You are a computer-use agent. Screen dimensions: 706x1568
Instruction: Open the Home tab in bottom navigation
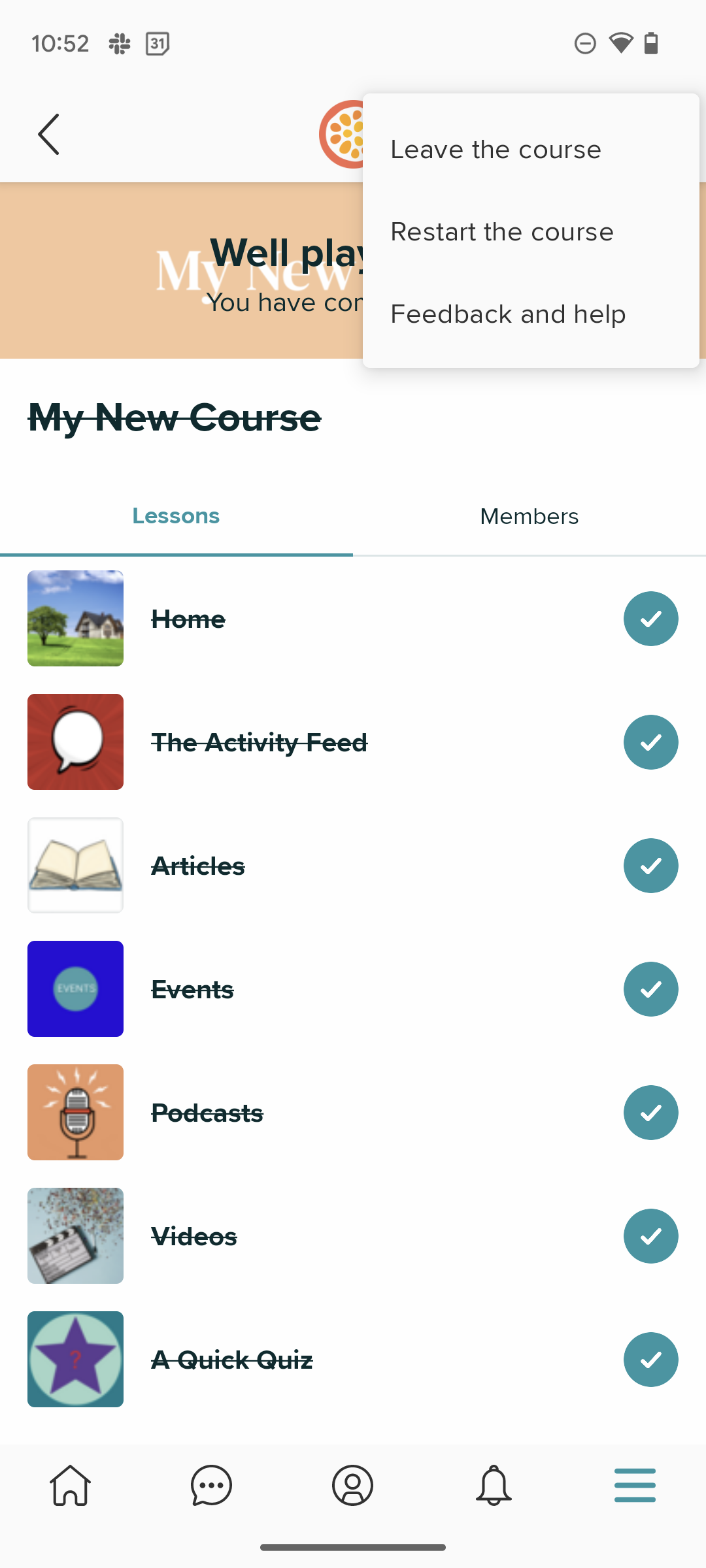[x=70, y=1485]
